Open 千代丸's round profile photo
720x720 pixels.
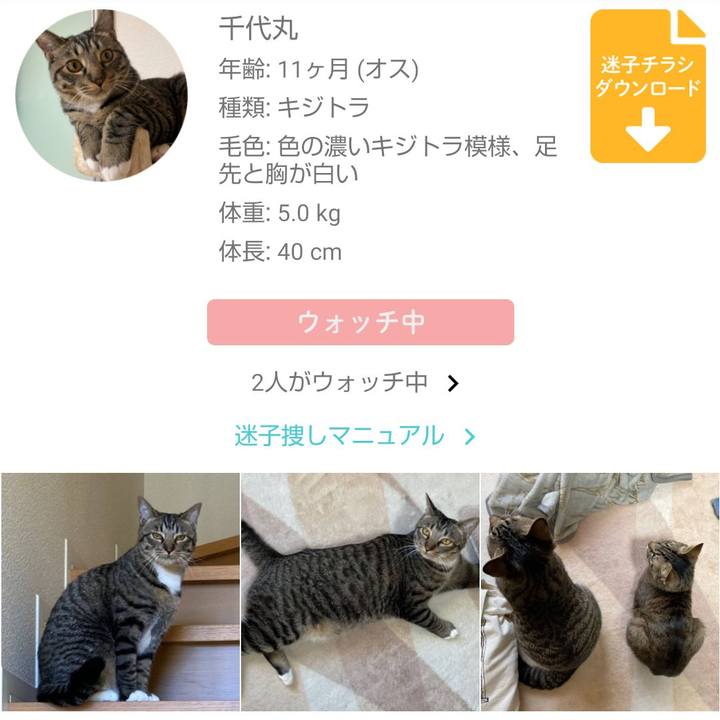click(x=100, y=95)
